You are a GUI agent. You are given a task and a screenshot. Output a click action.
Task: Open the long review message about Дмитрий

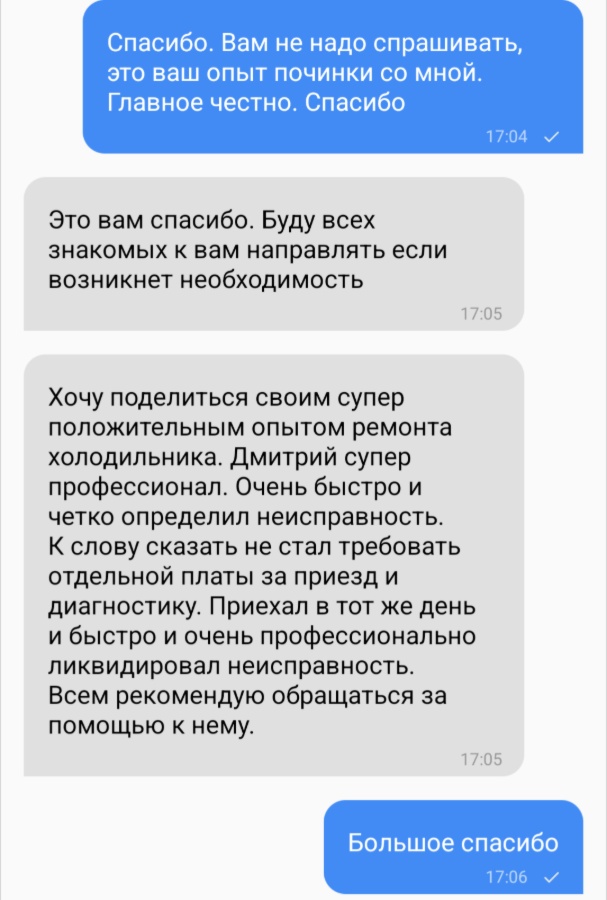(x=270, y=565)
